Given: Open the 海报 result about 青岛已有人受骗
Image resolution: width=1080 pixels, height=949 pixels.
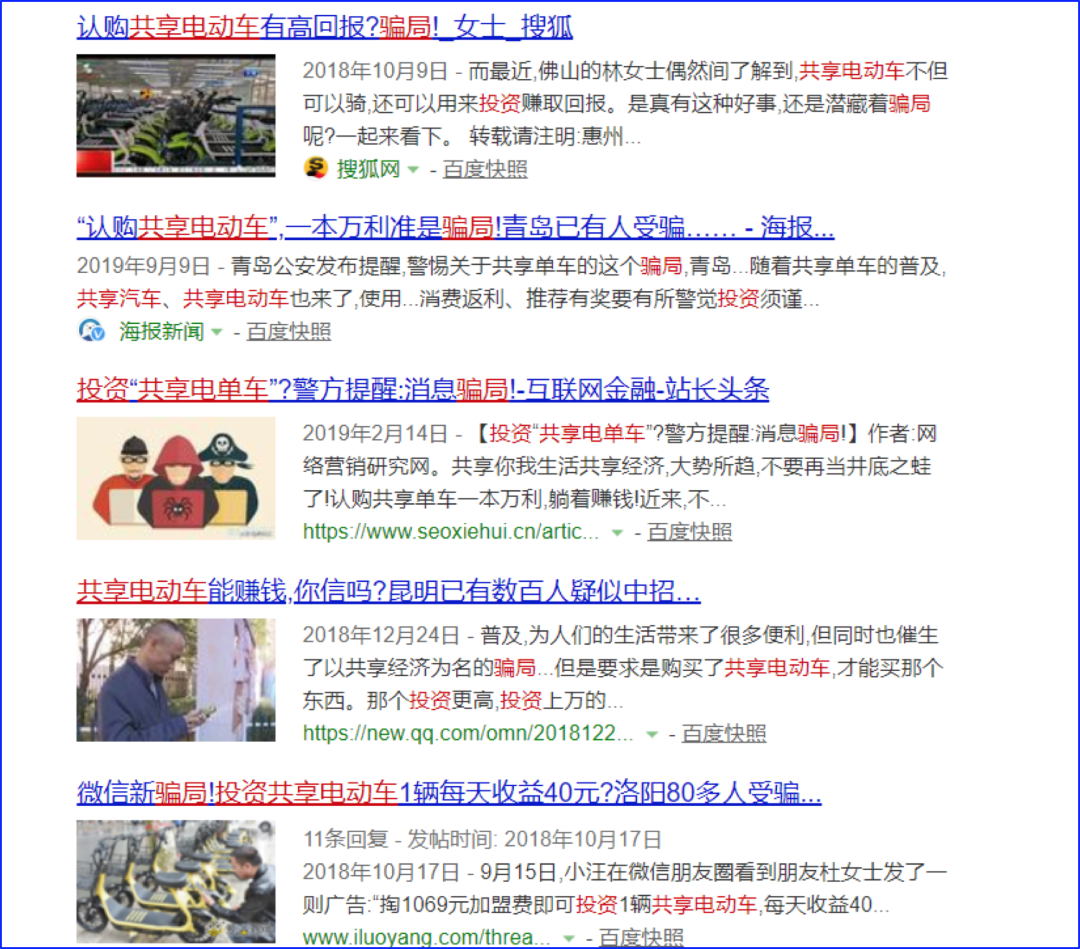Looking at the screenshot, I should click(455, 227).
